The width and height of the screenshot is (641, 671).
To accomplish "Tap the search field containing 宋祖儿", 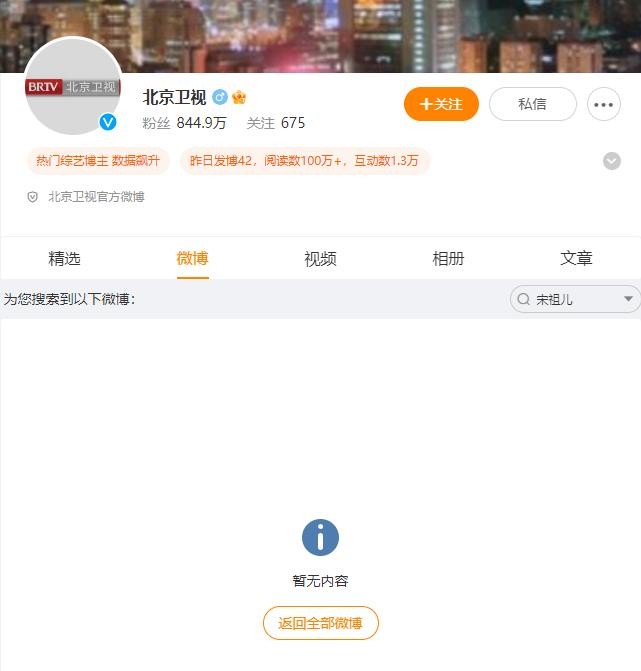I will pos(565,299).
